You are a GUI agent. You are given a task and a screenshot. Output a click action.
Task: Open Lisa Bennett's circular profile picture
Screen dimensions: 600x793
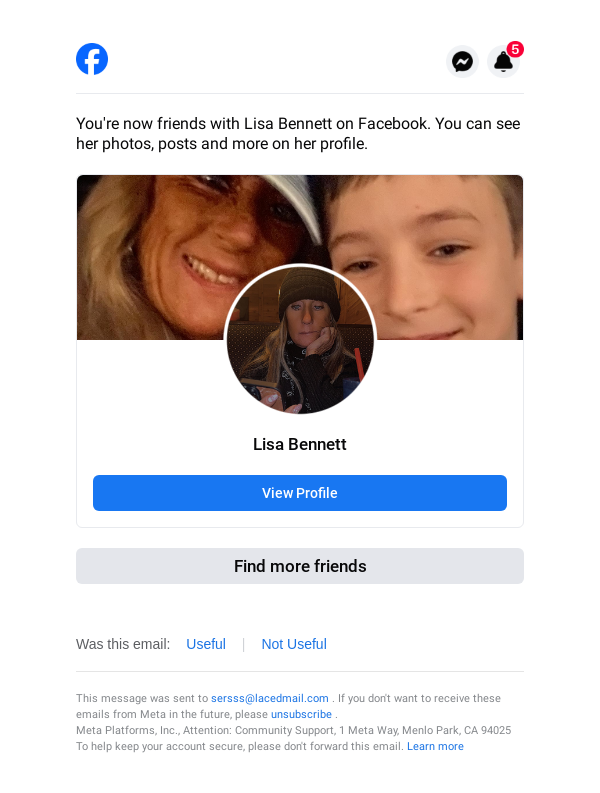tap(300, 340)
